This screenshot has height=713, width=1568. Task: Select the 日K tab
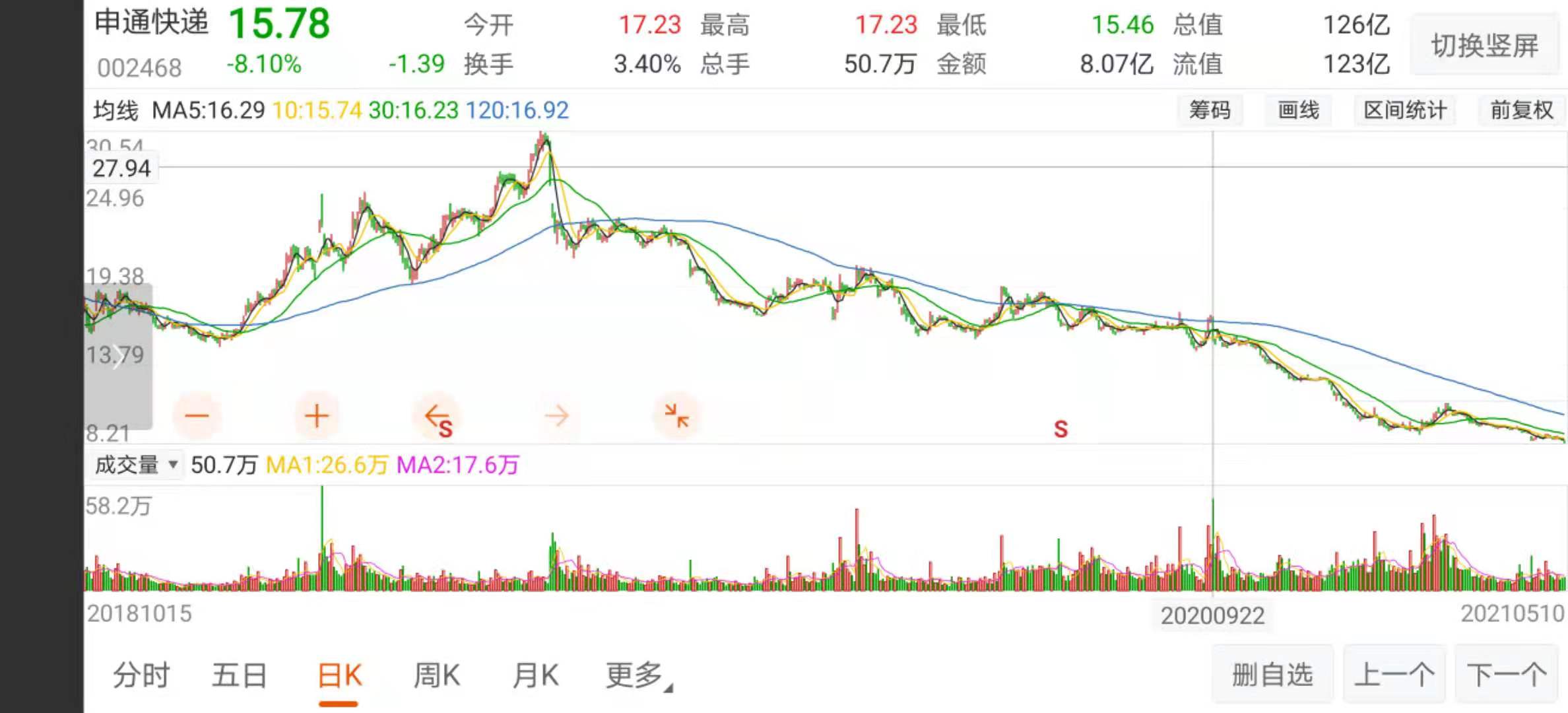pyautogui.click(x=339, y=675)
